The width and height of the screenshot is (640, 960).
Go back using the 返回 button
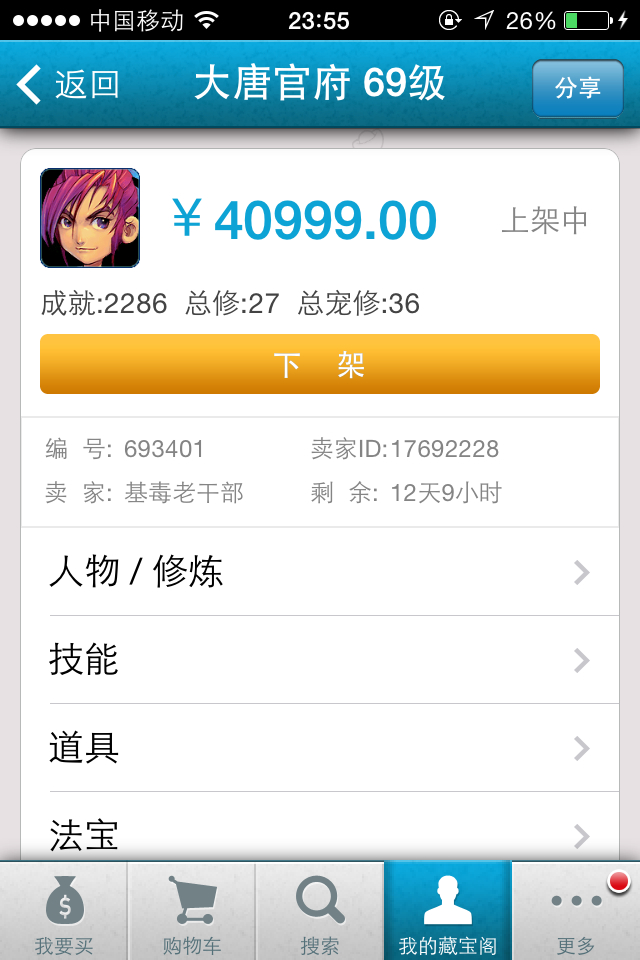68,85
